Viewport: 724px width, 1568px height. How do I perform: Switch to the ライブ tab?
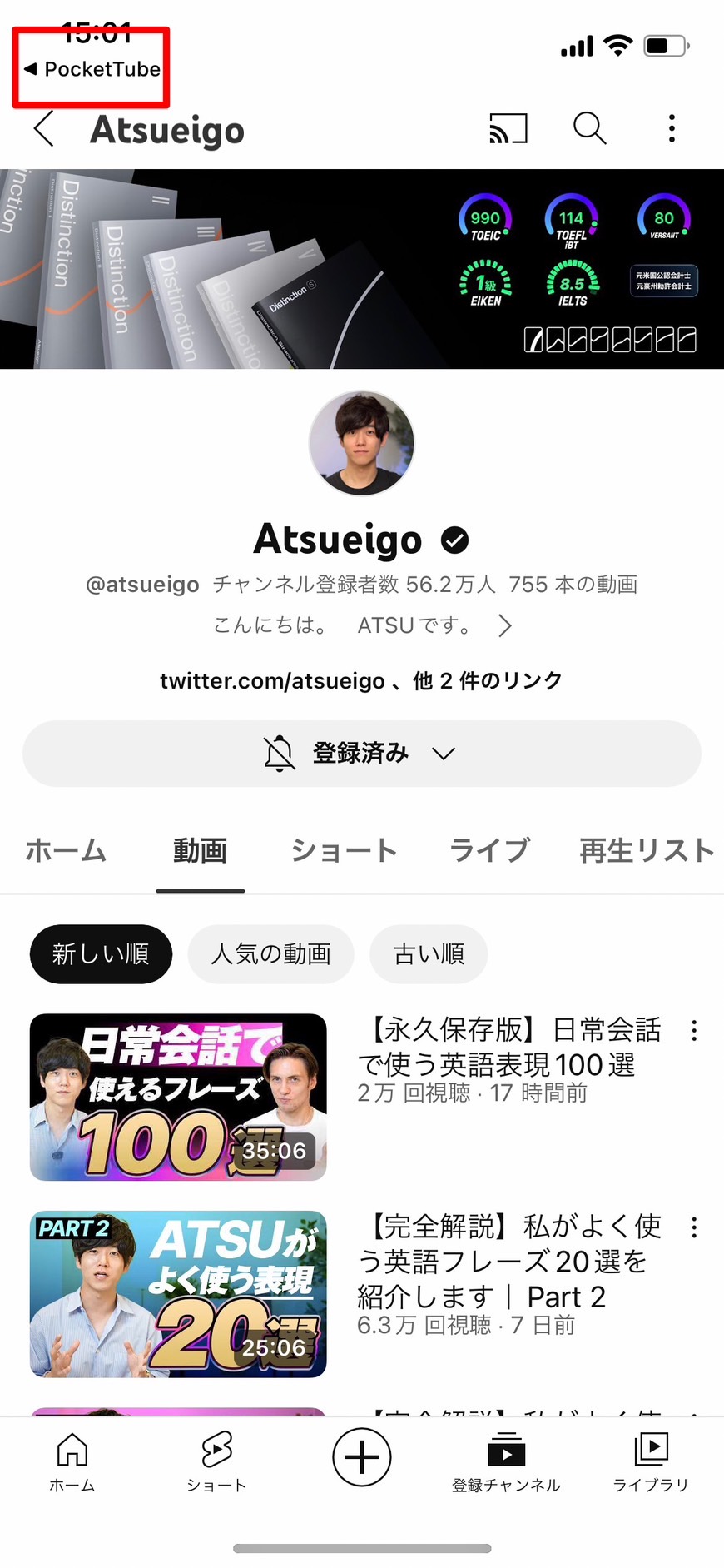[x=489, y=851]
